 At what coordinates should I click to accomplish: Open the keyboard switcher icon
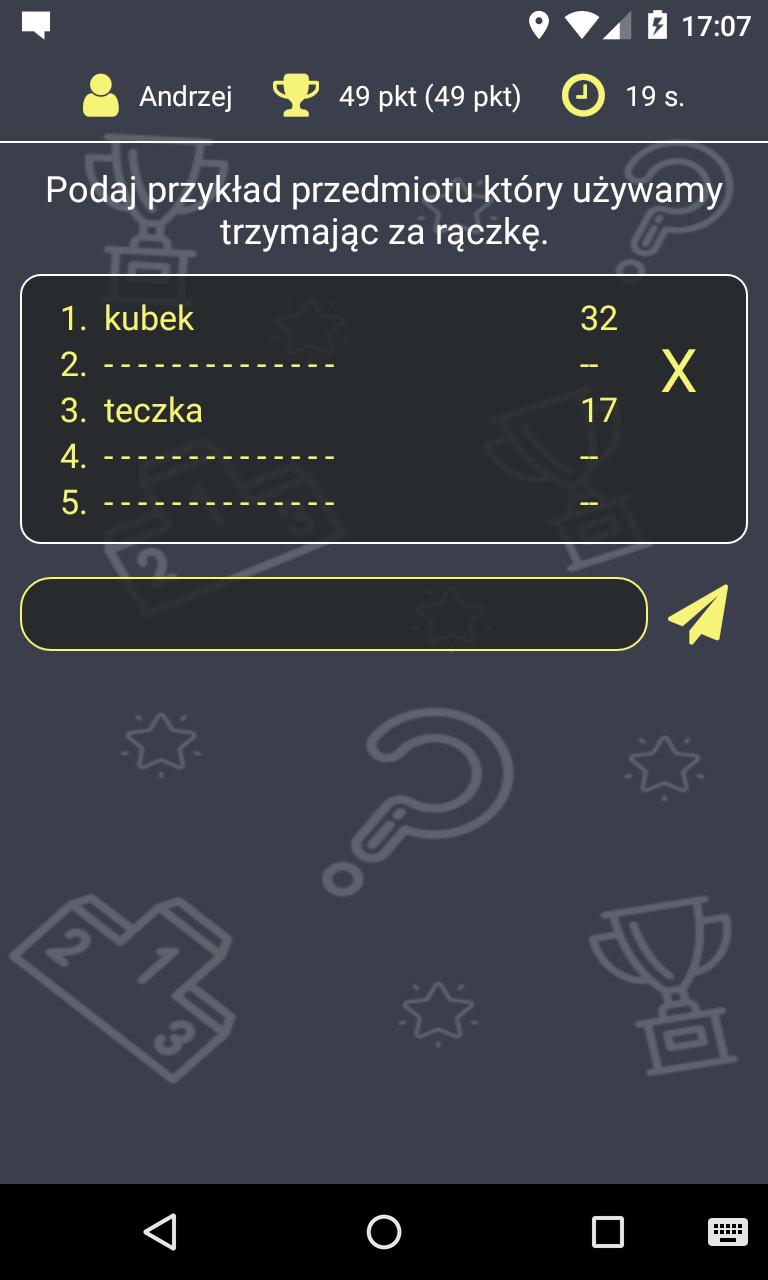click(727, 1232)
